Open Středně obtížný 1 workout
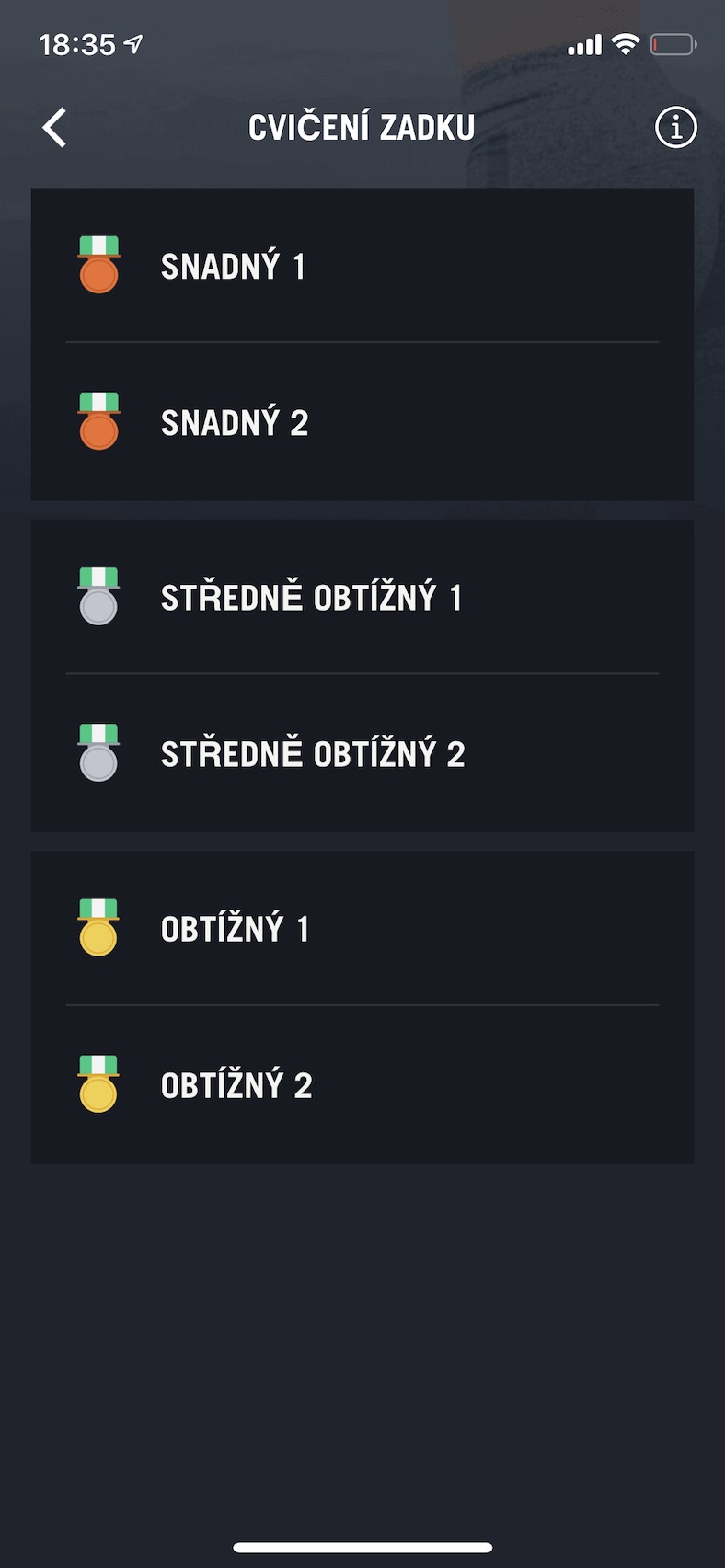Viewport: 725px width, 1568px height. 362,598
